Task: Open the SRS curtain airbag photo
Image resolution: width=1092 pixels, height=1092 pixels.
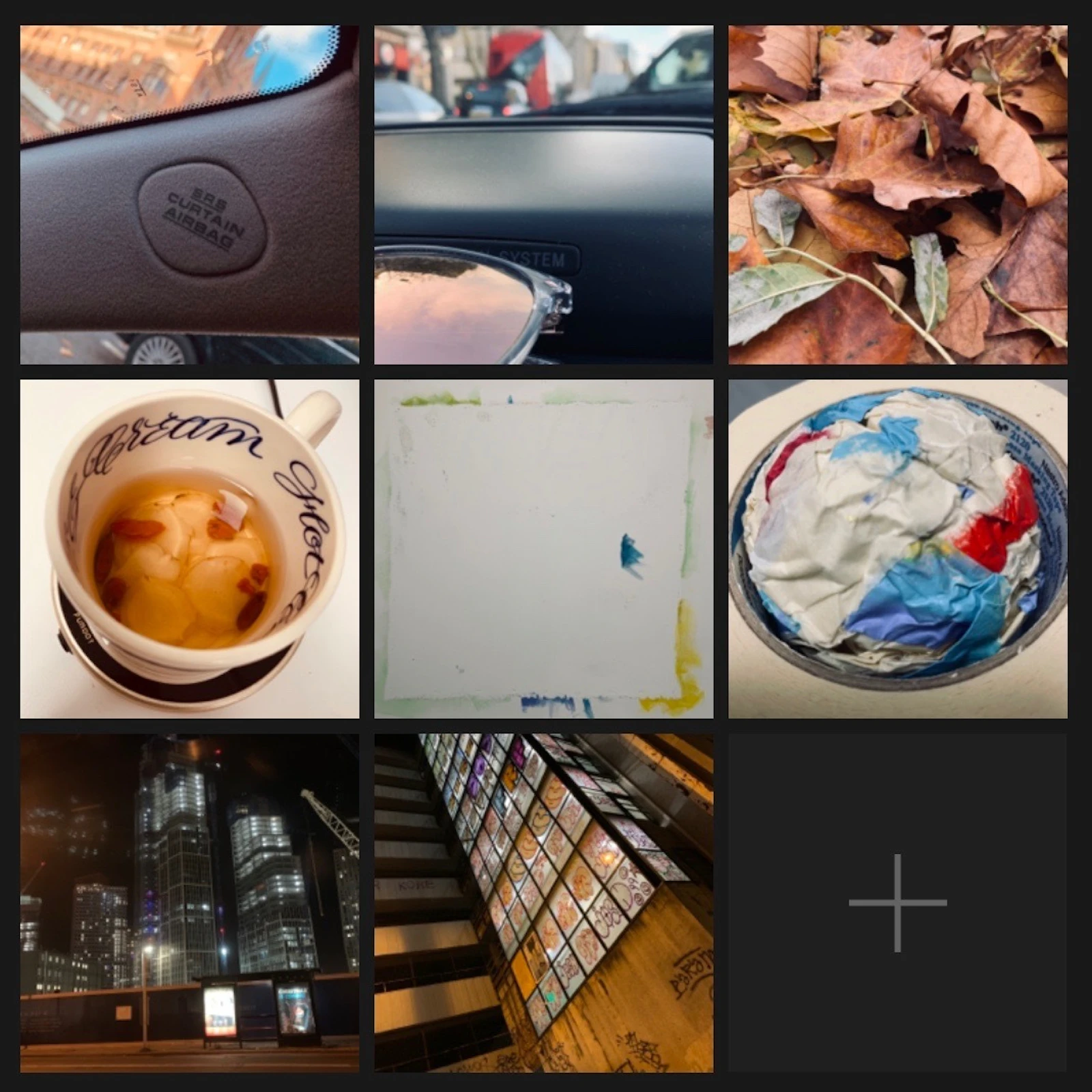Action: tap(190, 195)
